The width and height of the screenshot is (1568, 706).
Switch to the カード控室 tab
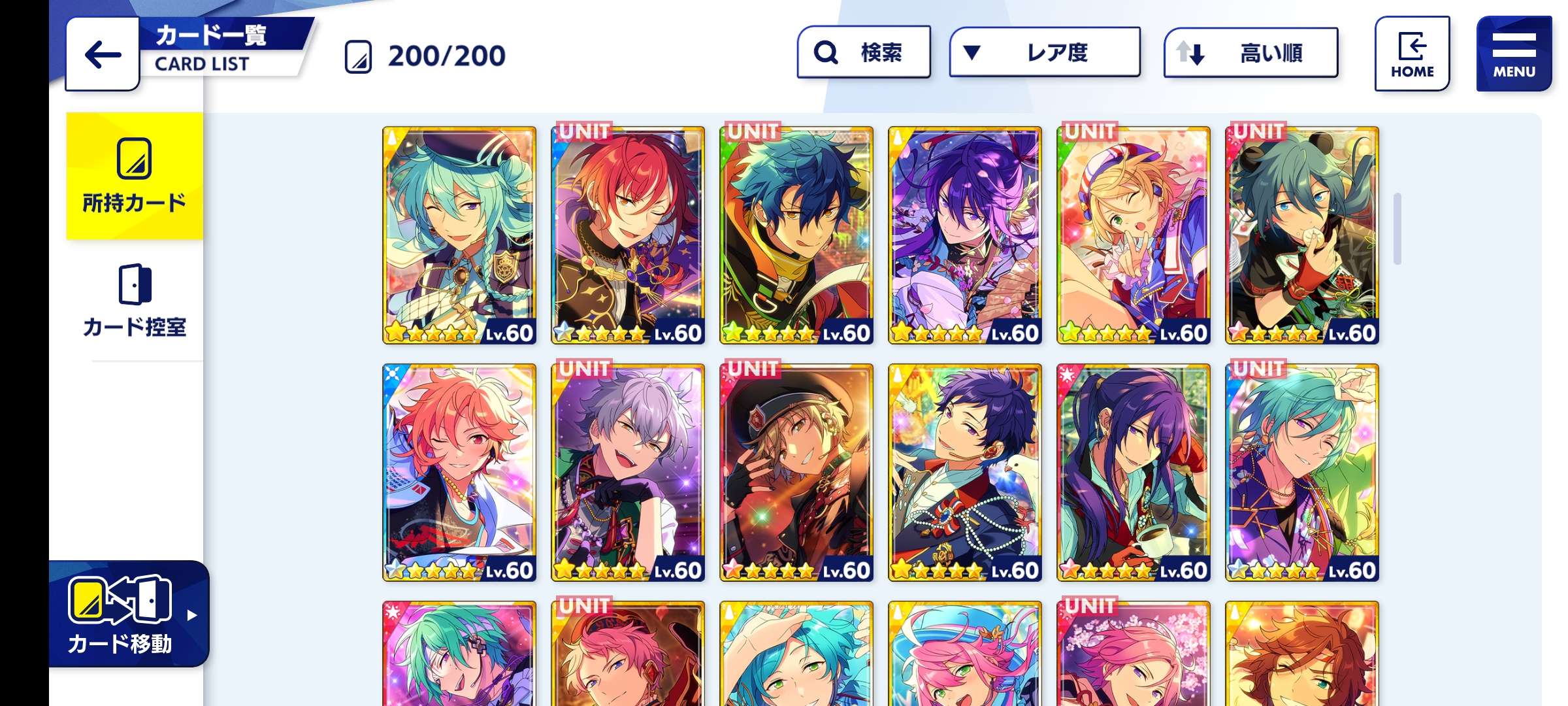135,301
